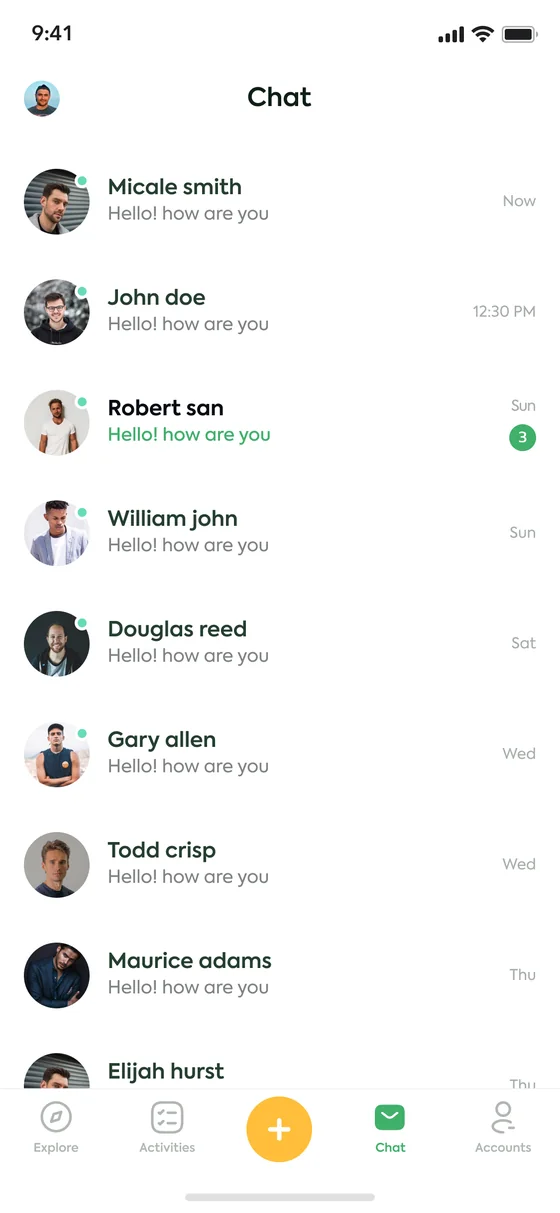
Task: Open the chat with Douglas reed
Action: click(280, 643)
